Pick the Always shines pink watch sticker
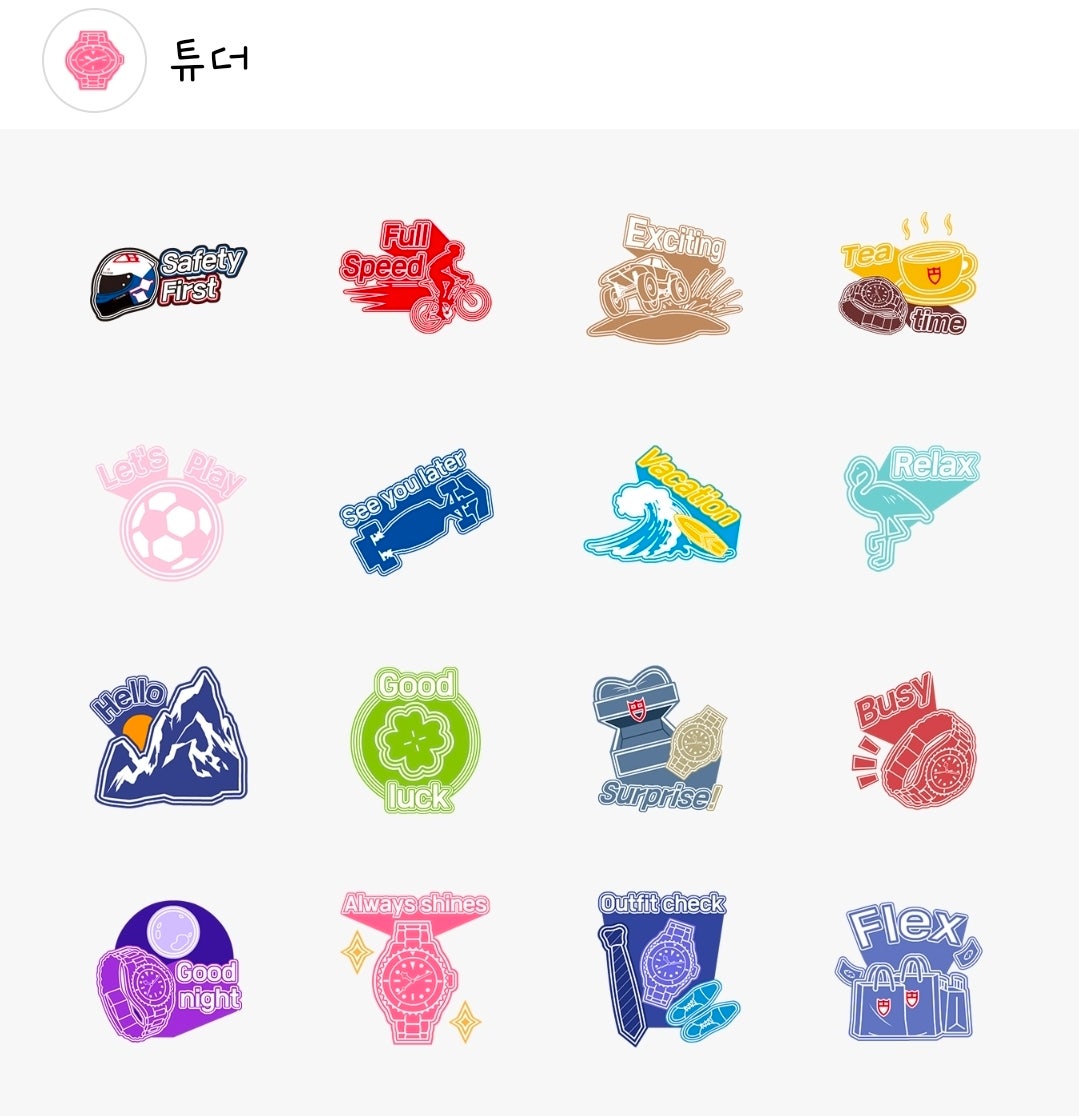1079x1116 pixels. tap(414, 968)
